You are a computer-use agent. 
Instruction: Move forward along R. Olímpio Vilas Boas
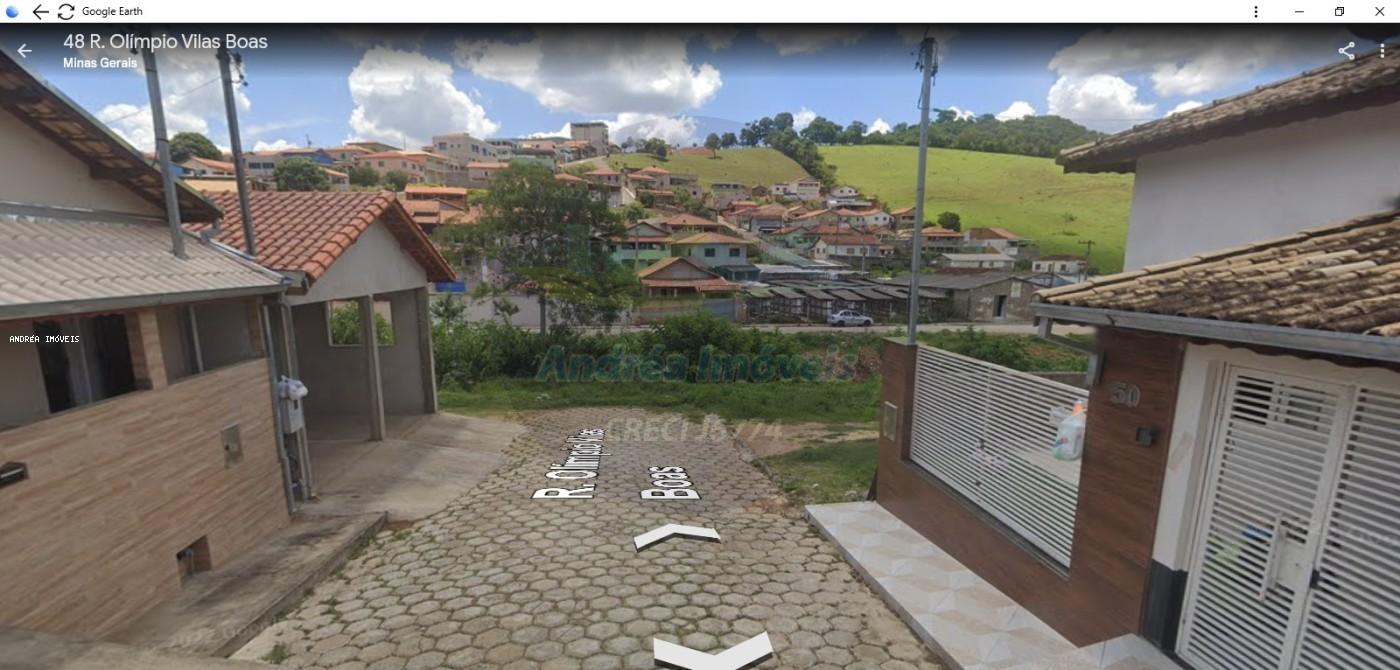tap(676, 536)
